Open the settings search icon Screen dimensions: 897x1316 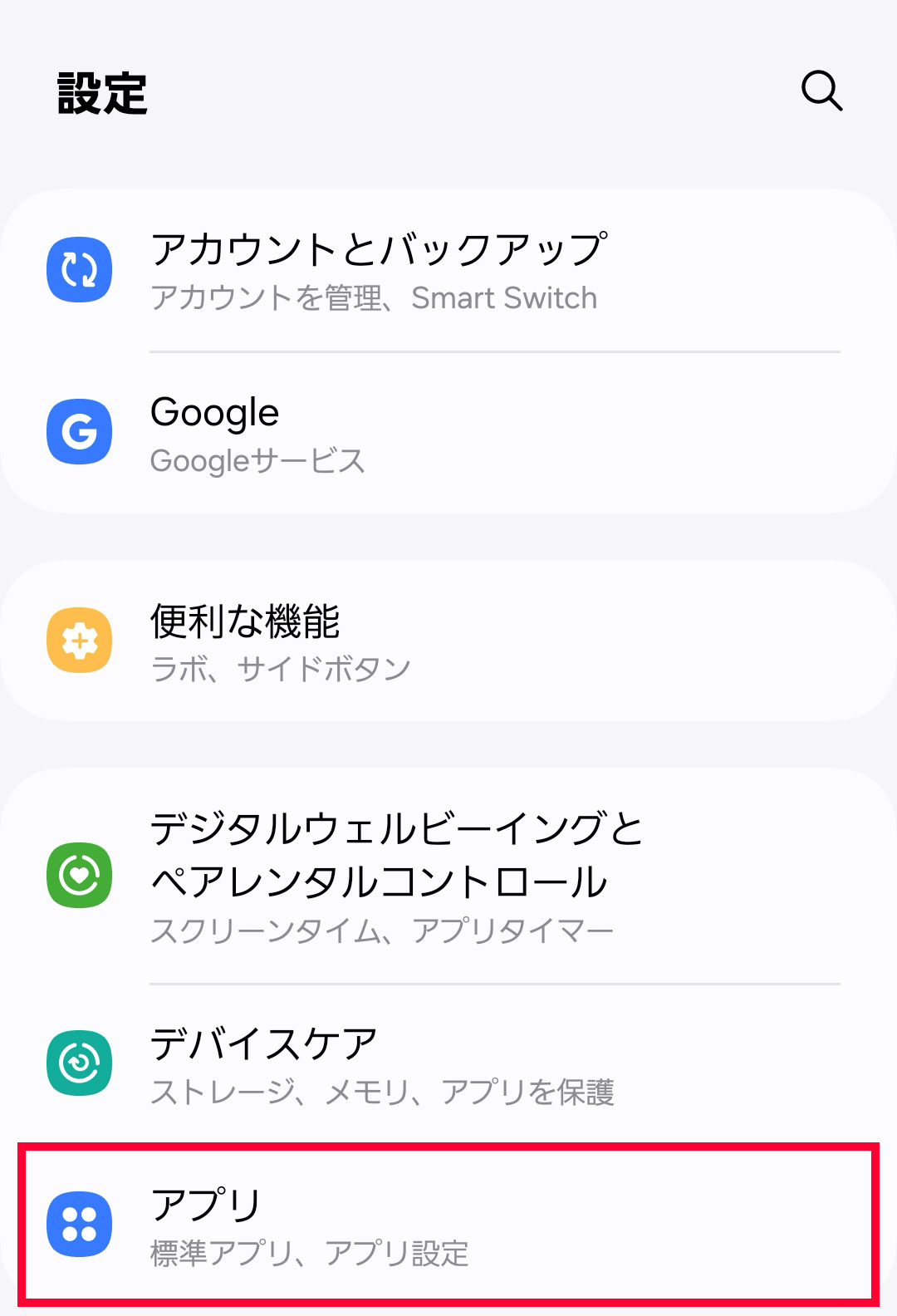click(821, 91)
